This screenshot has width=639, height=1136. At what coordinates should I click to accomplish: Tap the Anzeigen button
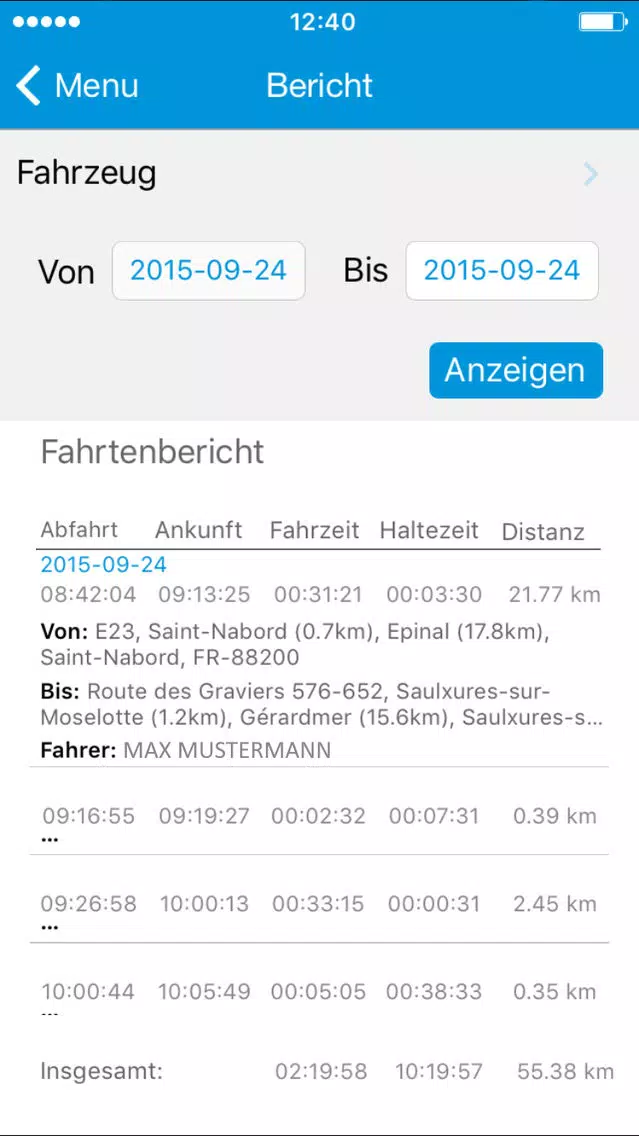coord(516,370)
